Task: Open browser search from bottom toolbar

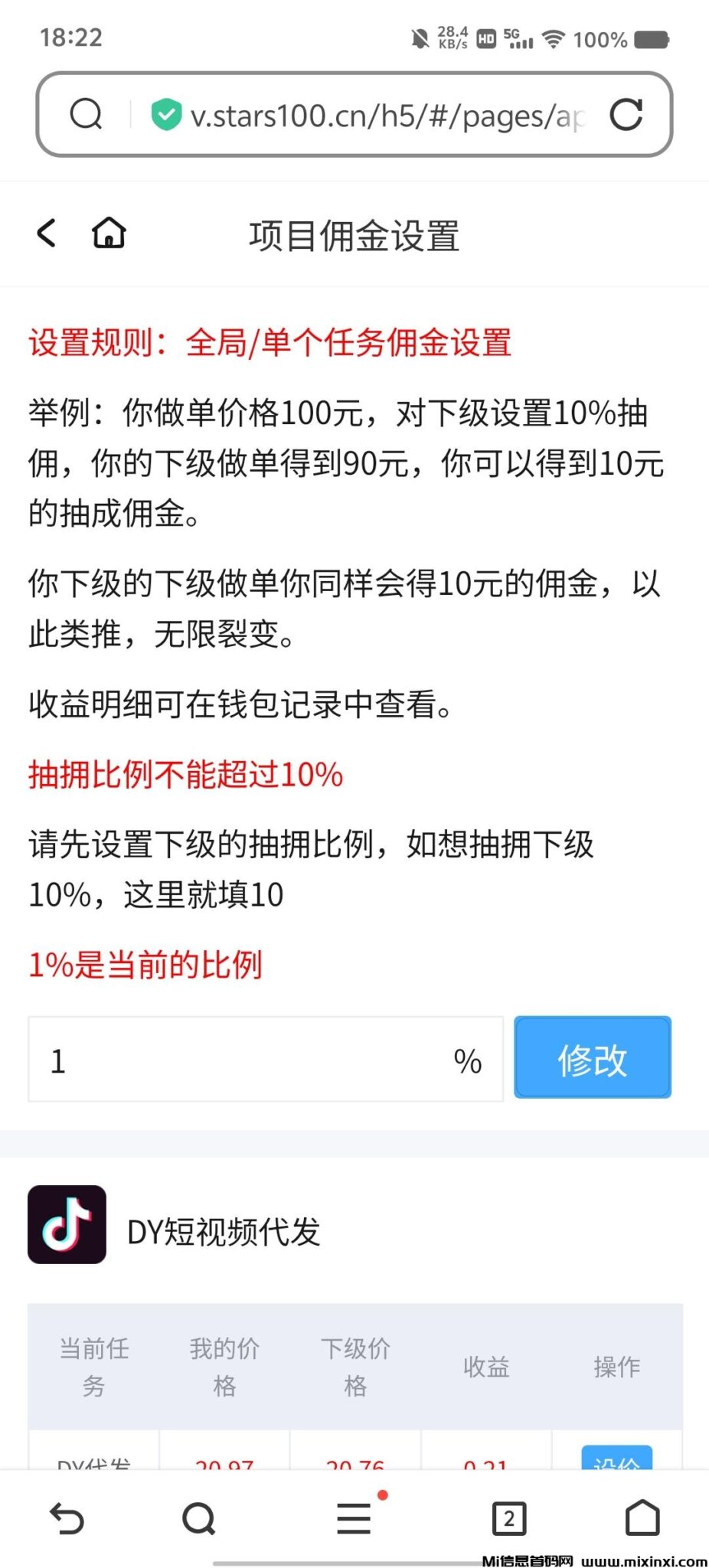Action: click(x=199, y=1518)
